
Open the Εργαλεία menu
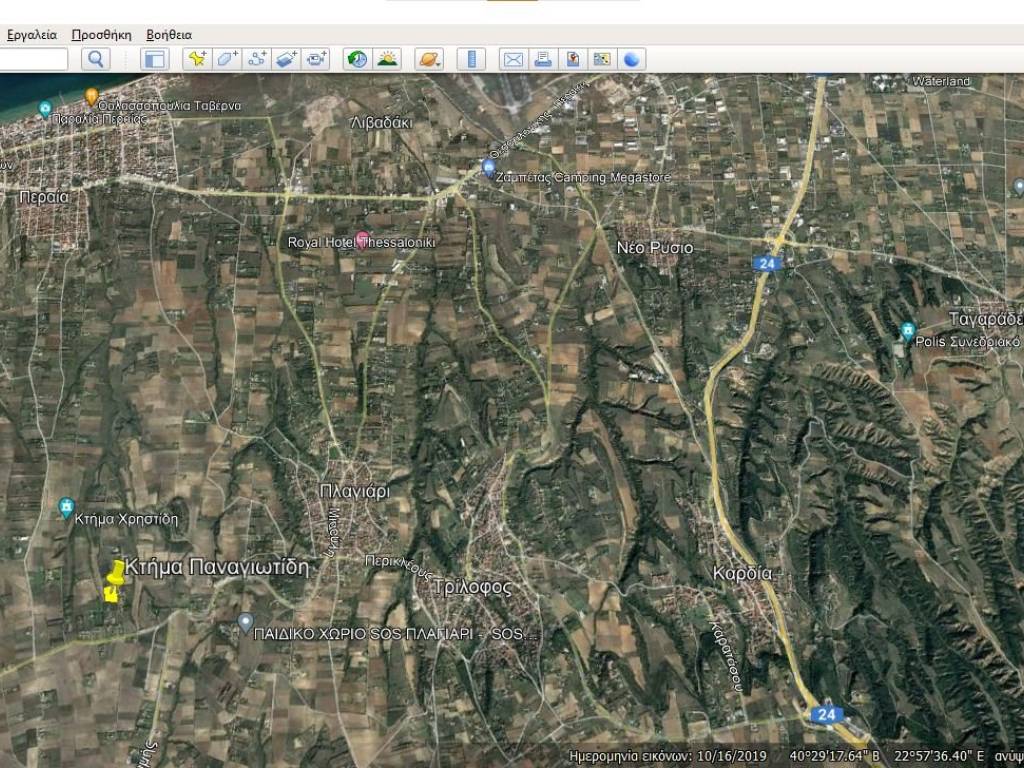point(32,34)
